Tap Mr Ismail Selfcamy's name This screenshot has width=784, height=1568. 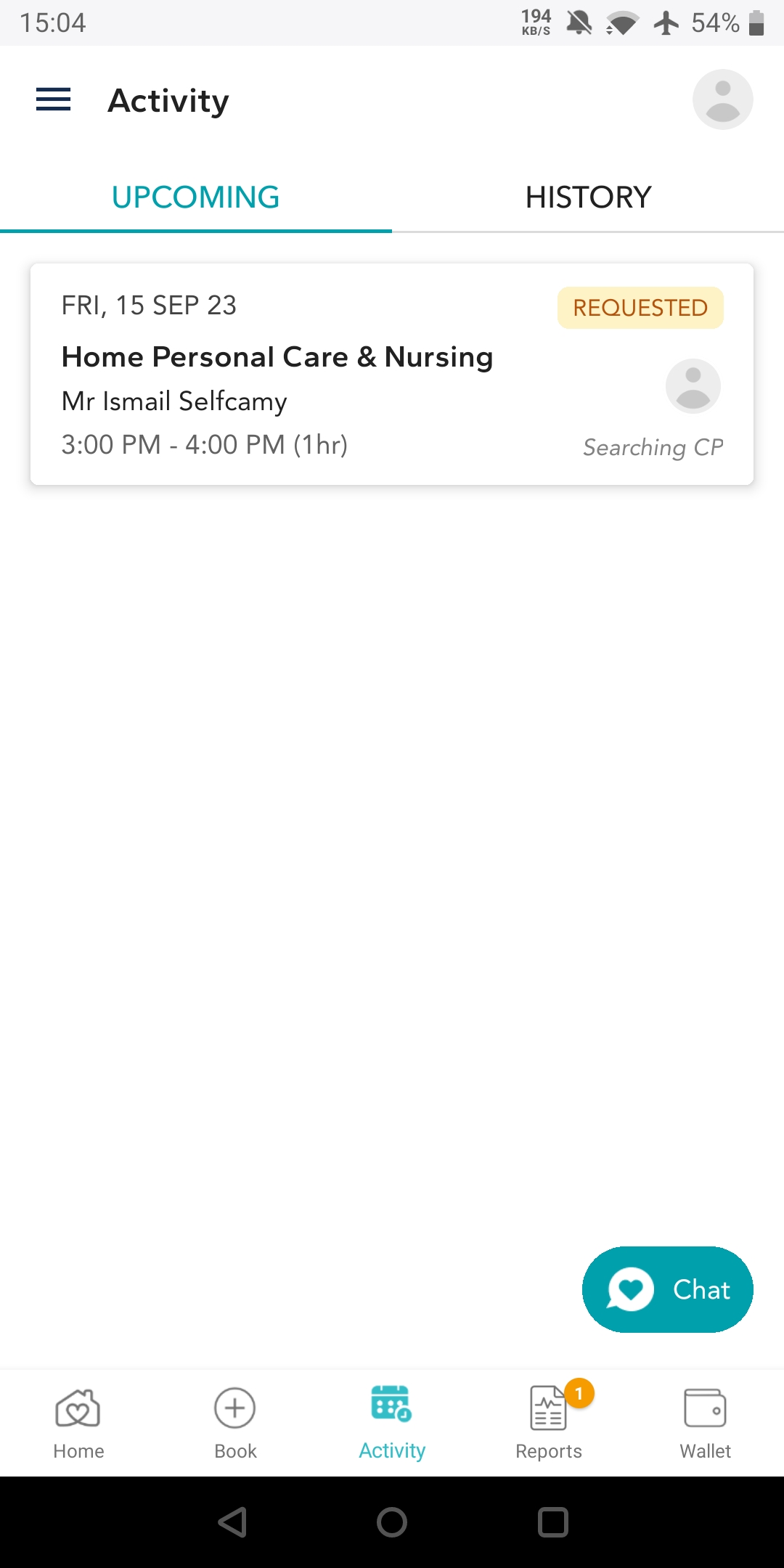174,401
